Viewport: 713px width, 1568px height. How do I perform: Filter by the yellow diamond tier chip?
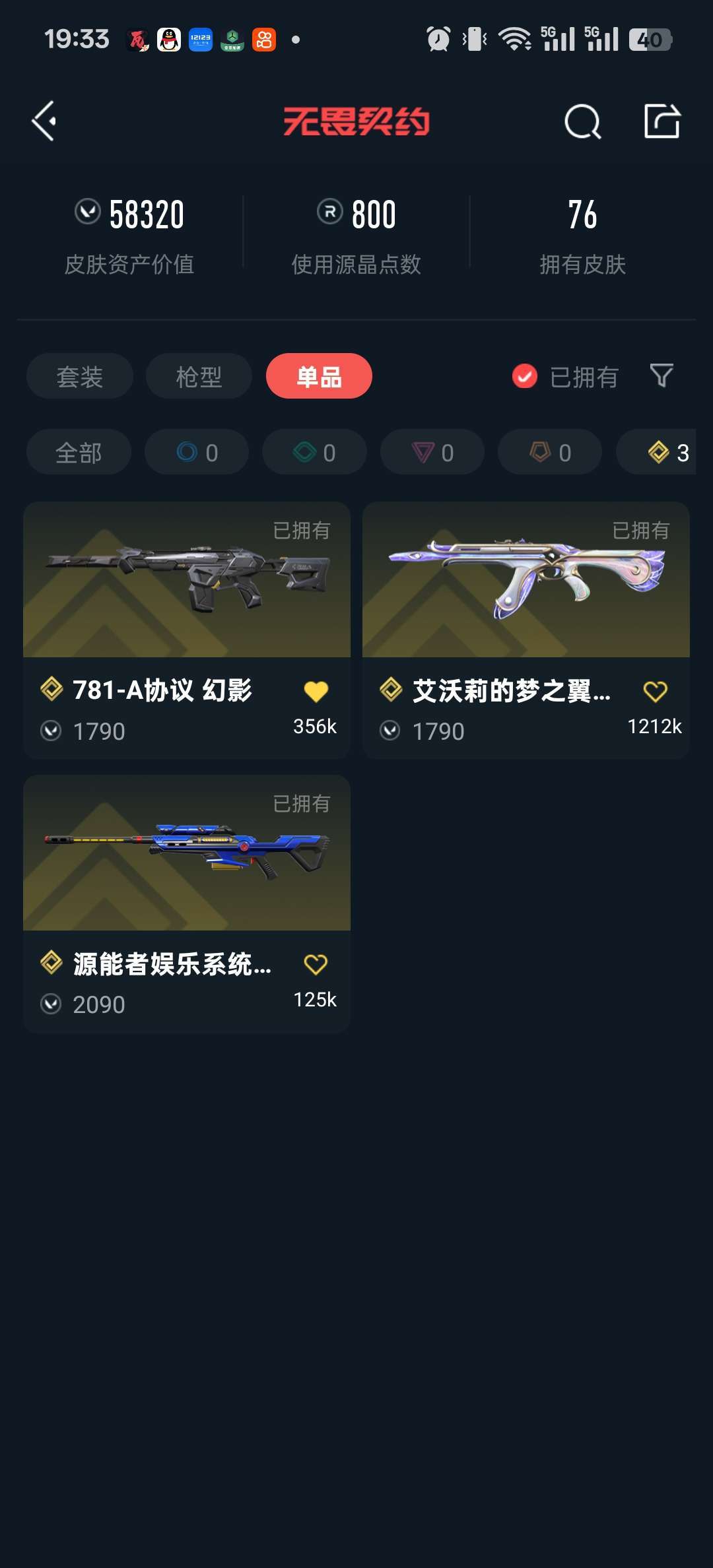point(656,452)
